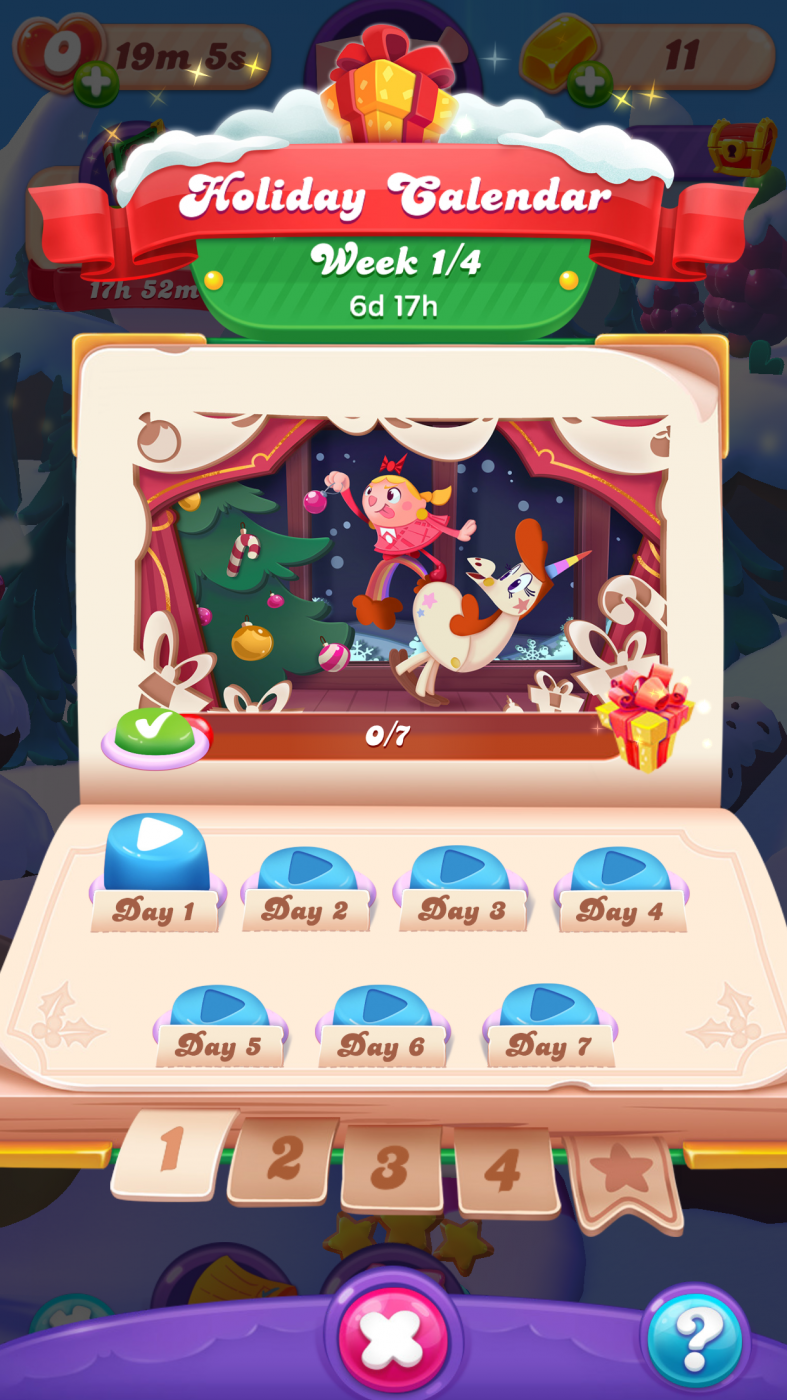
Task: Tap the Day 5 play button
Action: (x=219, y=1005)
